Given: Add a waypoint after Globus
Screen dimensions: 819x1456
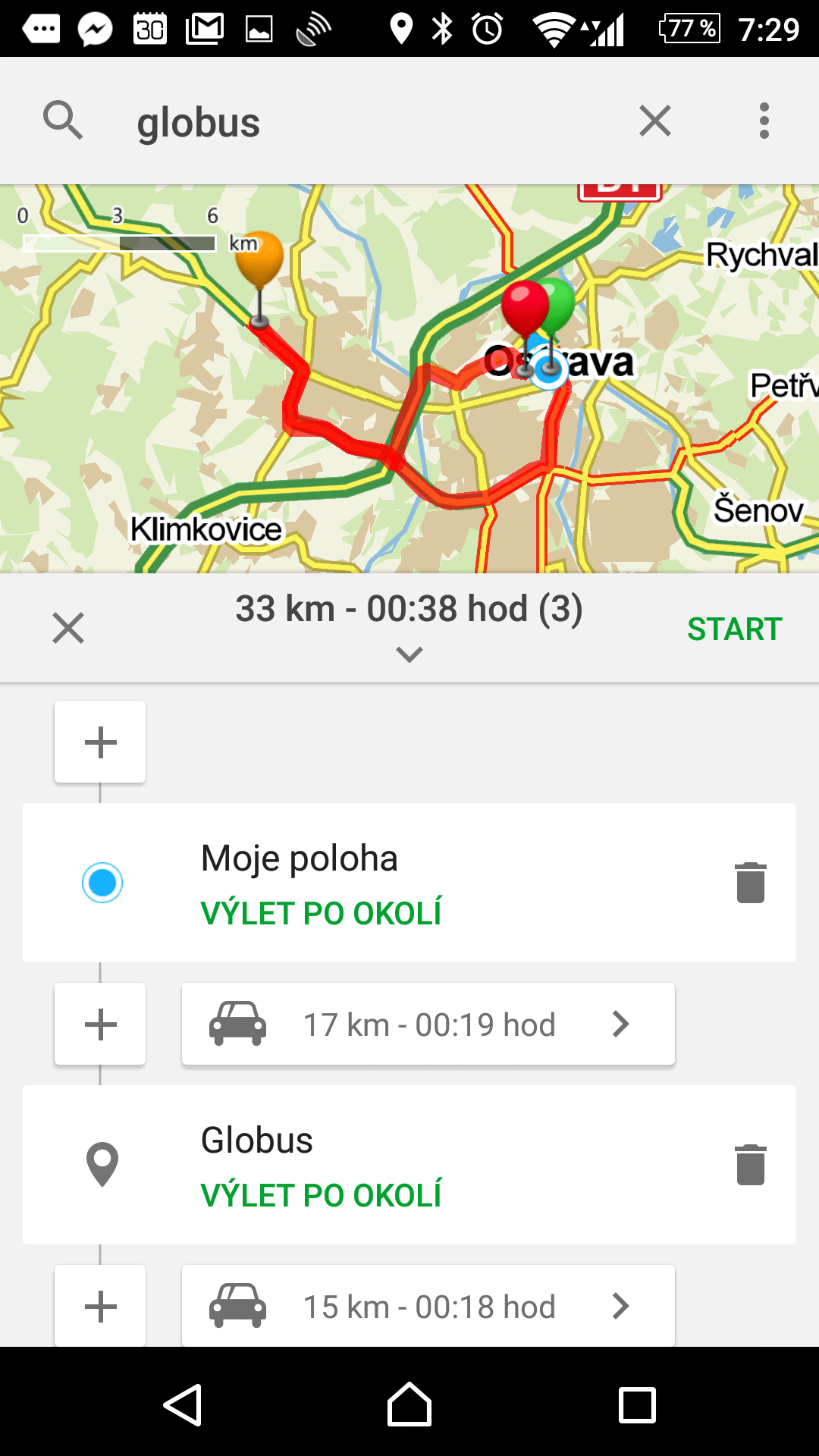Looking at the screenshot, I should click(x=100, y=1306).
